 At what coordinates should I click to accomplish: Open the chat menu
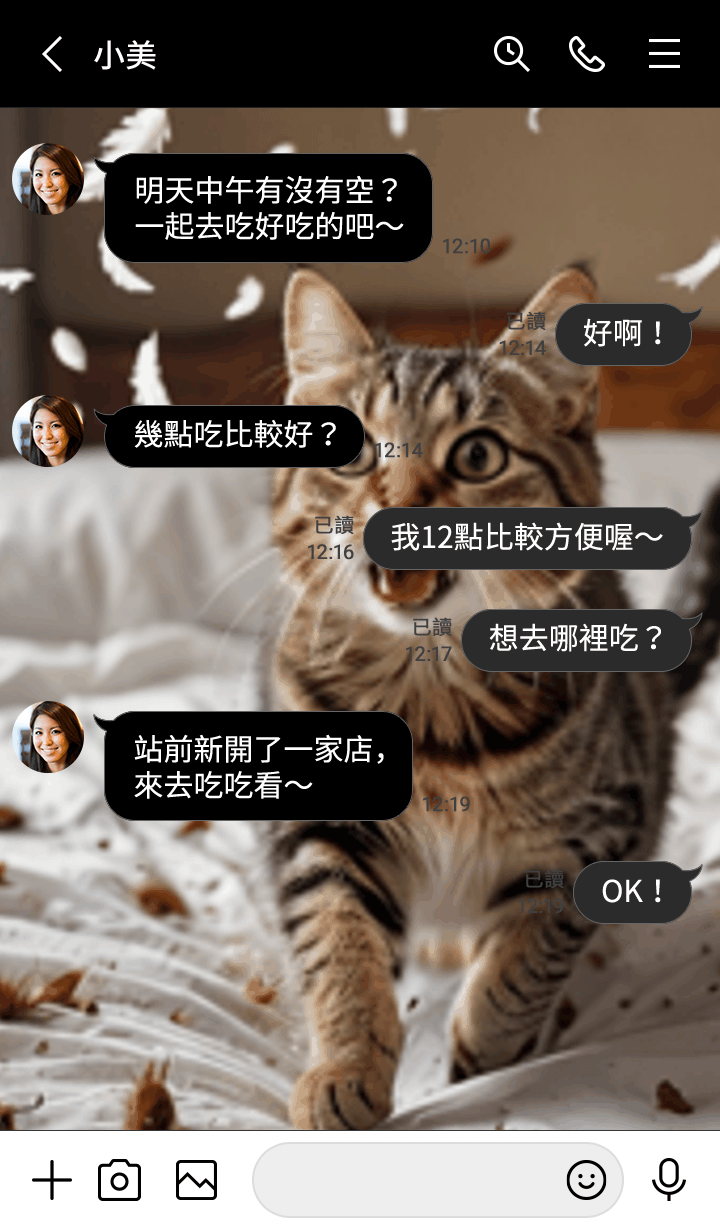664,54
